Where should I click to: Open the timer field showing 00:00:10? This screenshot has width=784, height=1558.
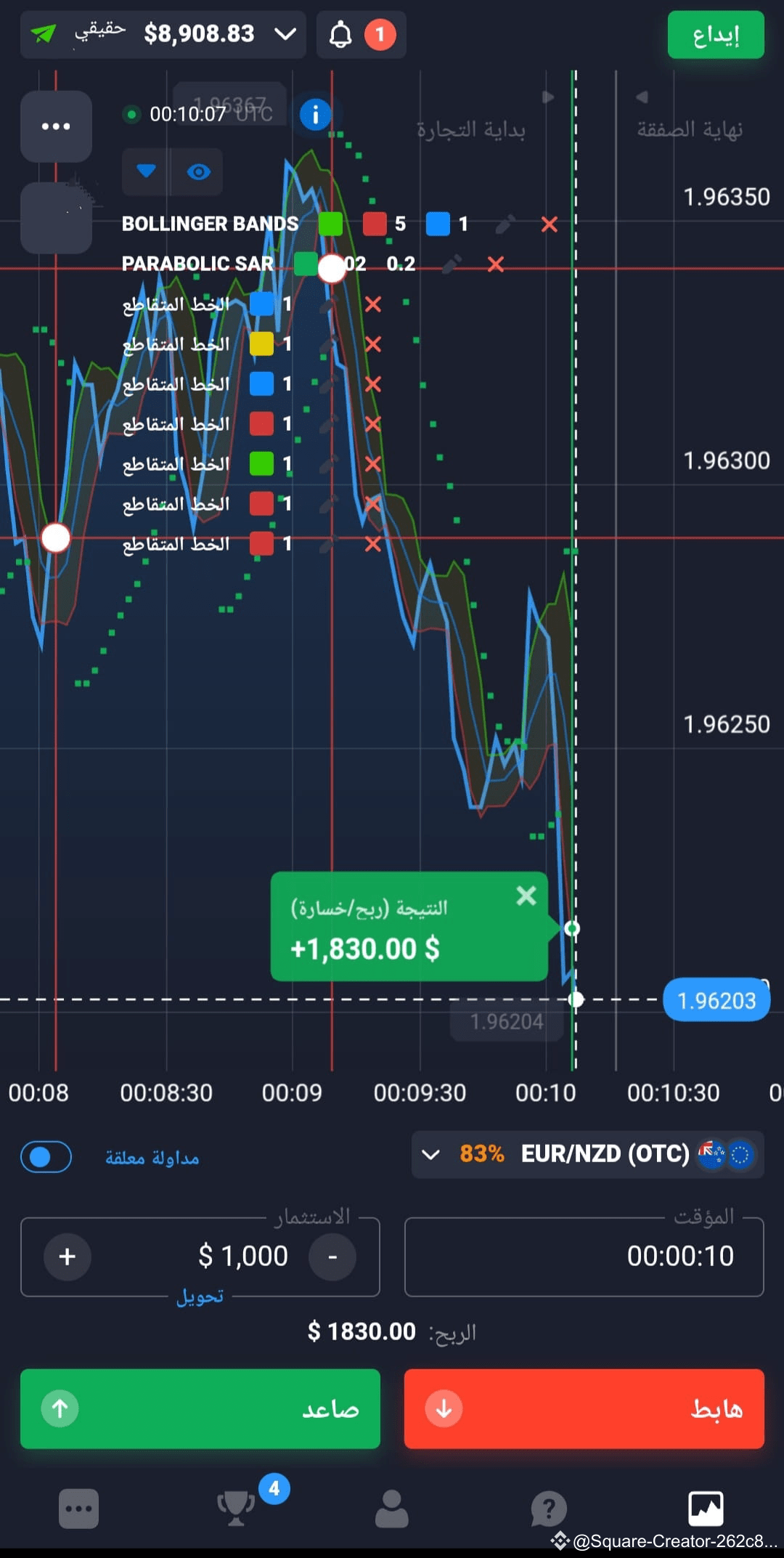(584, 1257)
